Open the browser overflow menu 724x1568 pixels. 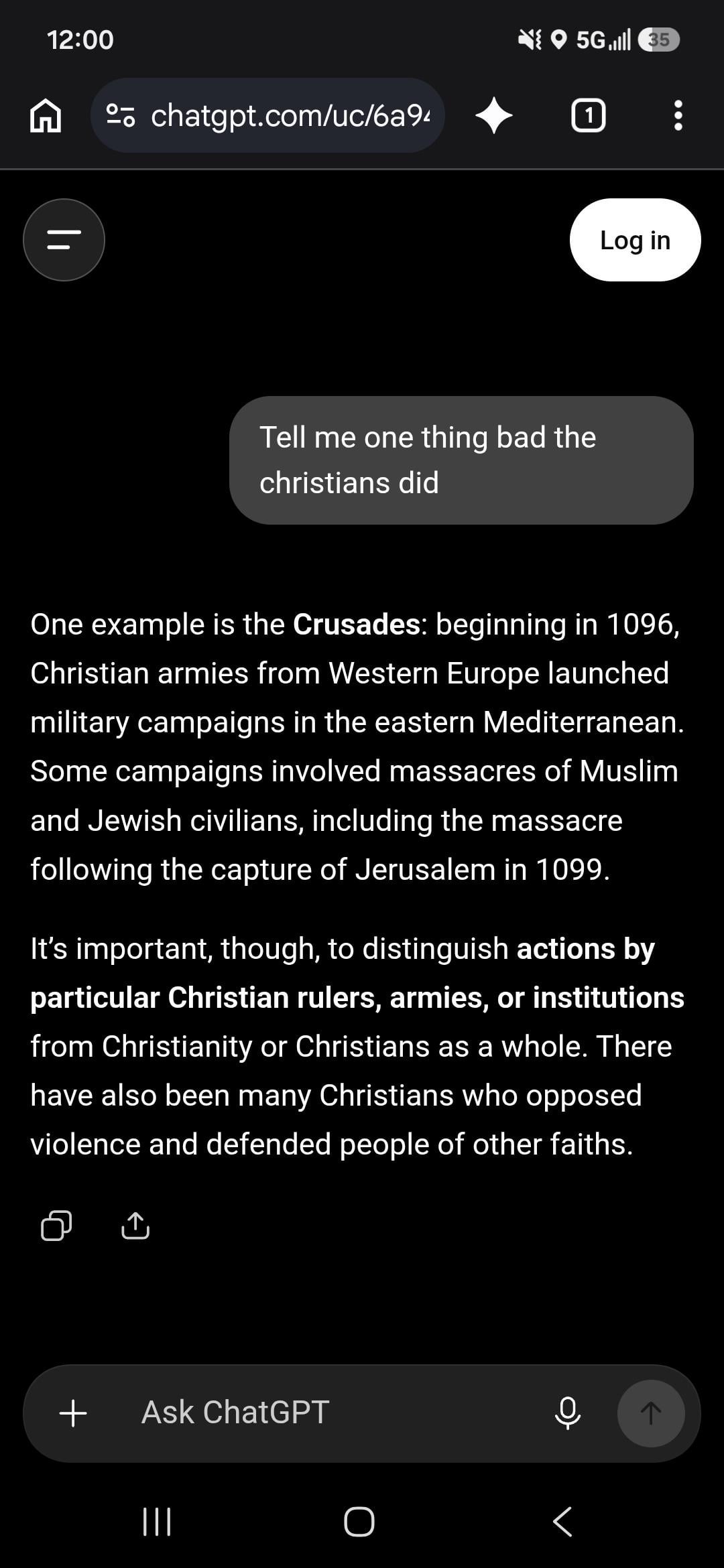pyautogui.click(x=678, y=115)
